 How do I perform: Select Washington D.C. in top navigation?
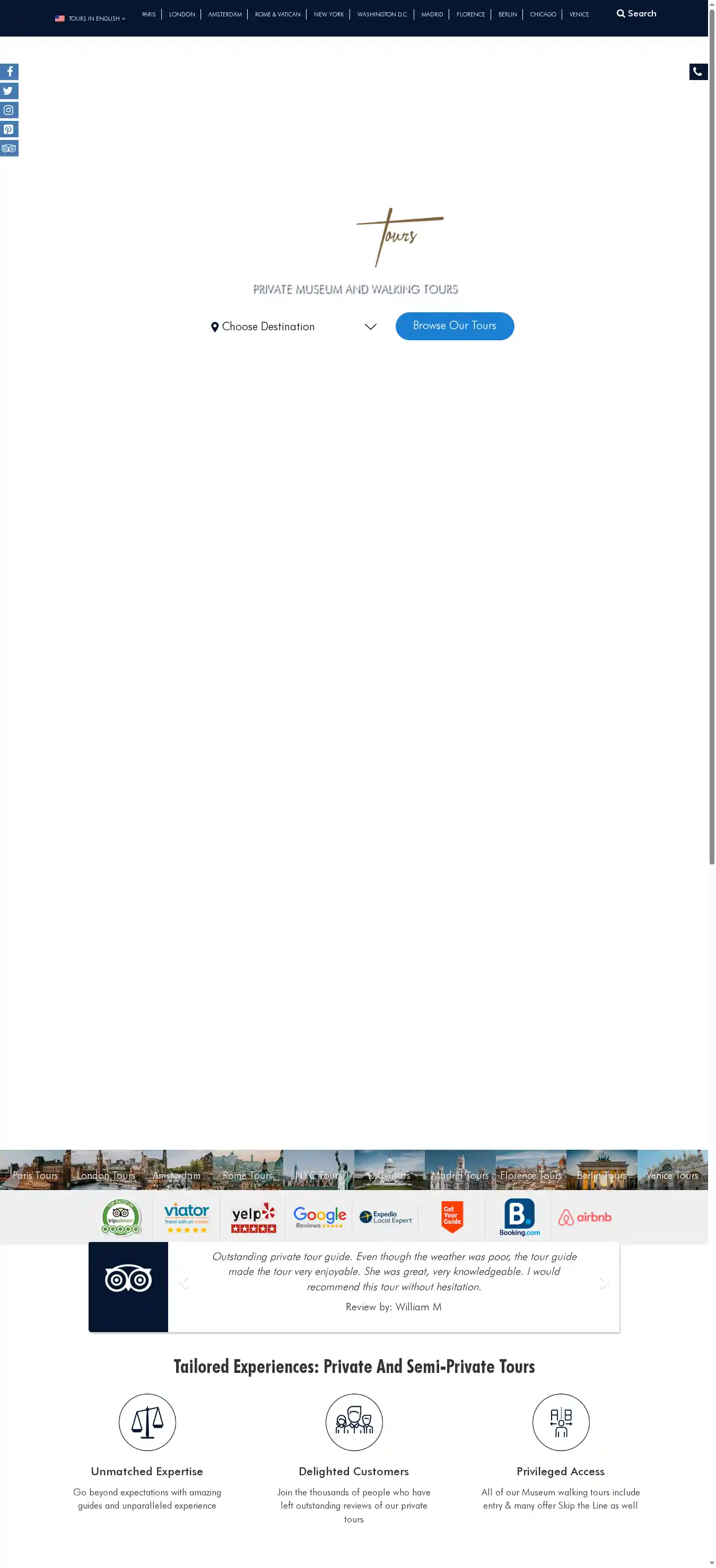pos(382,14)
